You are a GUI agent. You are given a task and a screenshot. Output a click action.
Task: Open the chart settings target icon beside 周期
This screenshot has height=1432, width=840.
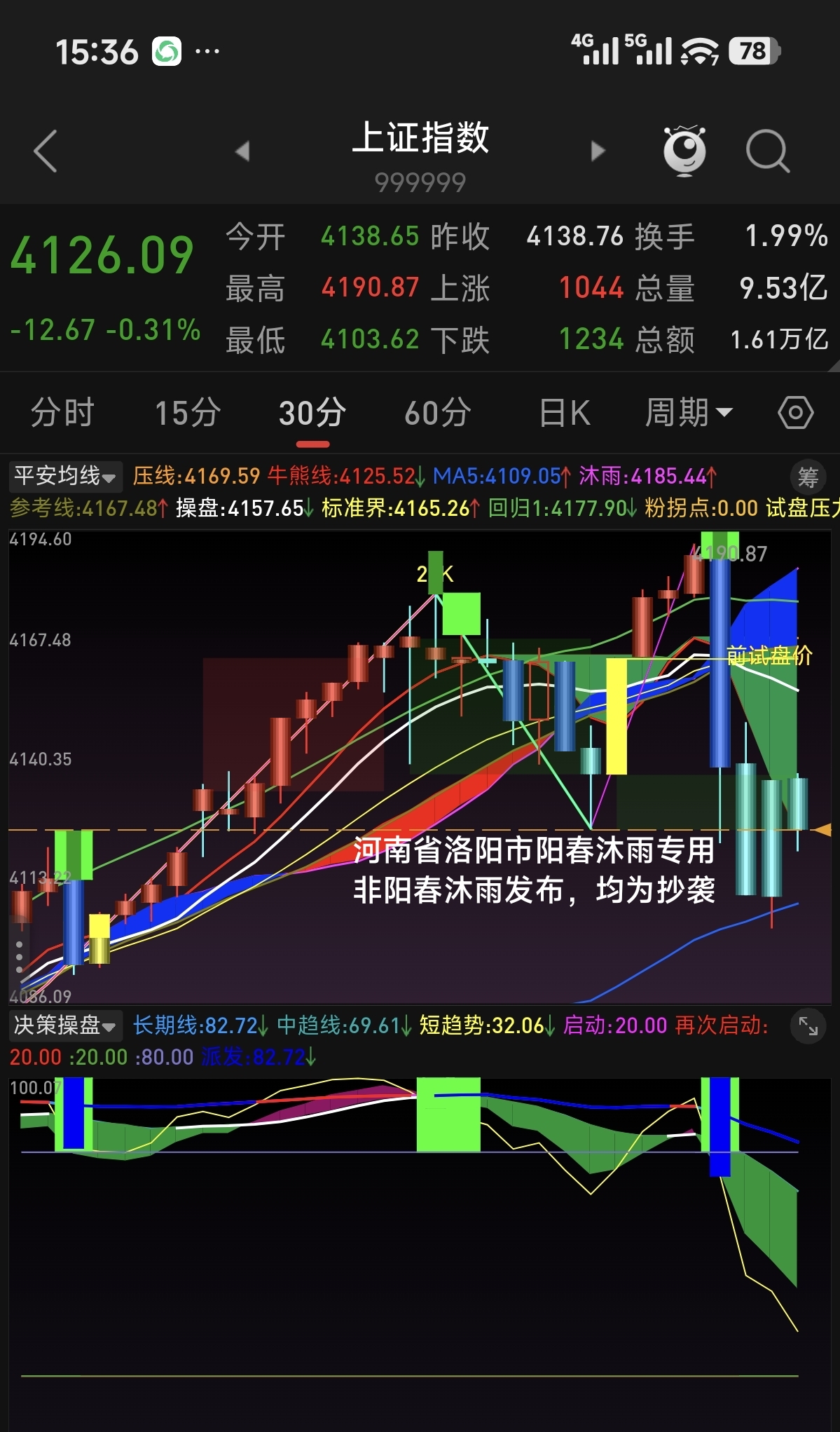tap(795, 413)
